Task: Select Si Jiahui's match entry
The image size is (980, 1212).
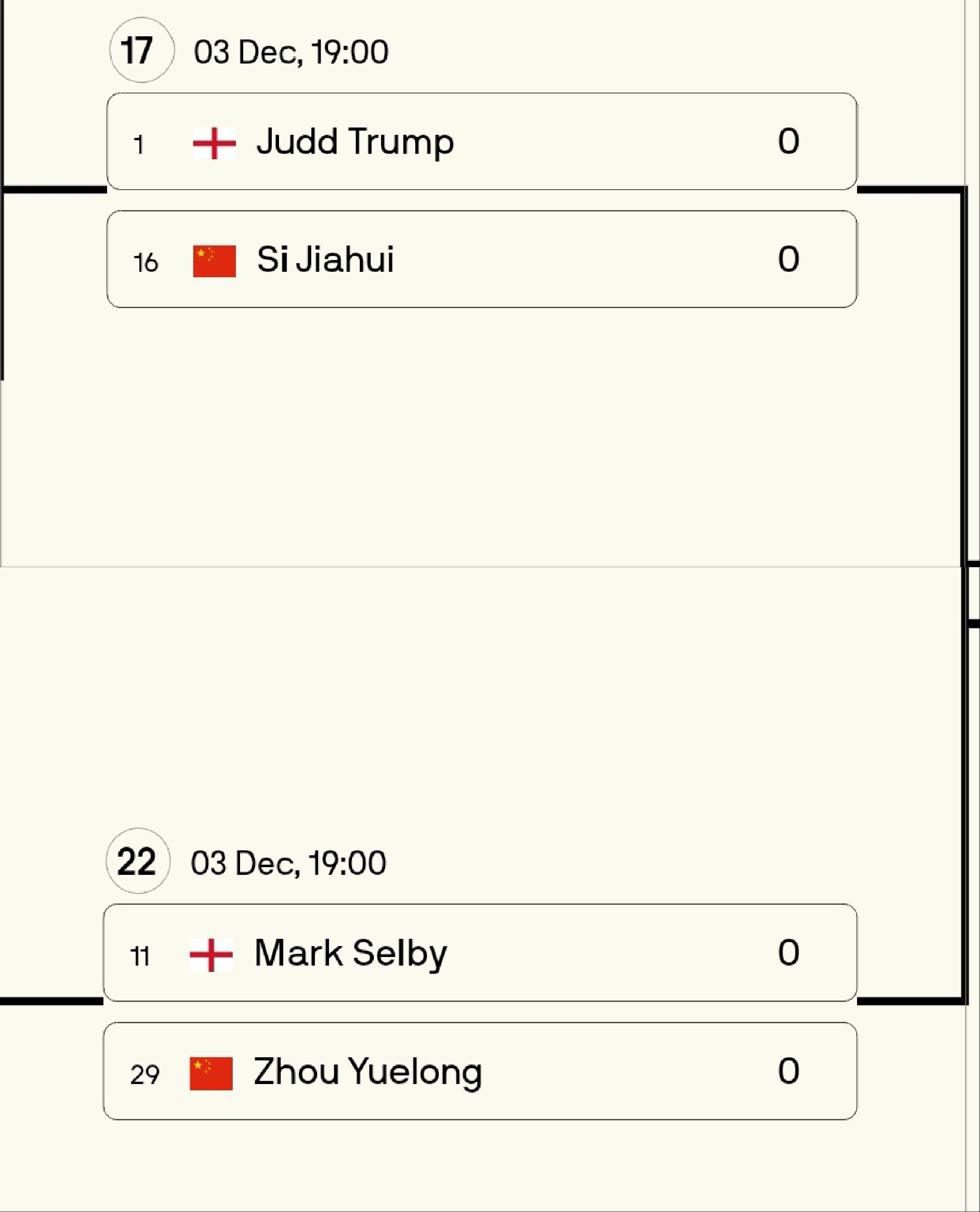Action: (x=481, y=259)
